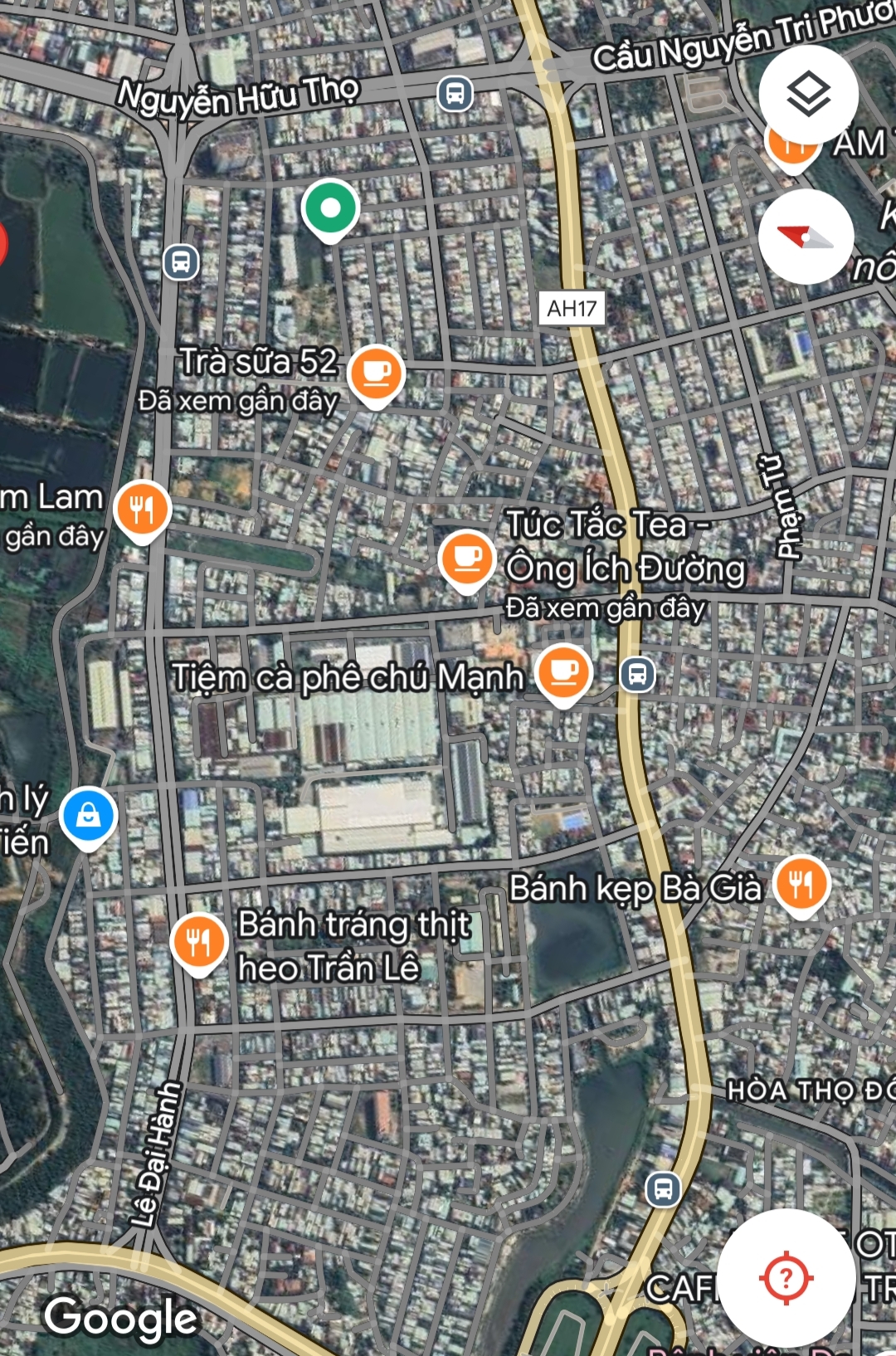Viewport: 896px width, 1356px height.
Task: Select Túc Tắc Tea - Ông Ích Đường marker
Action: (x=467, y=558)
